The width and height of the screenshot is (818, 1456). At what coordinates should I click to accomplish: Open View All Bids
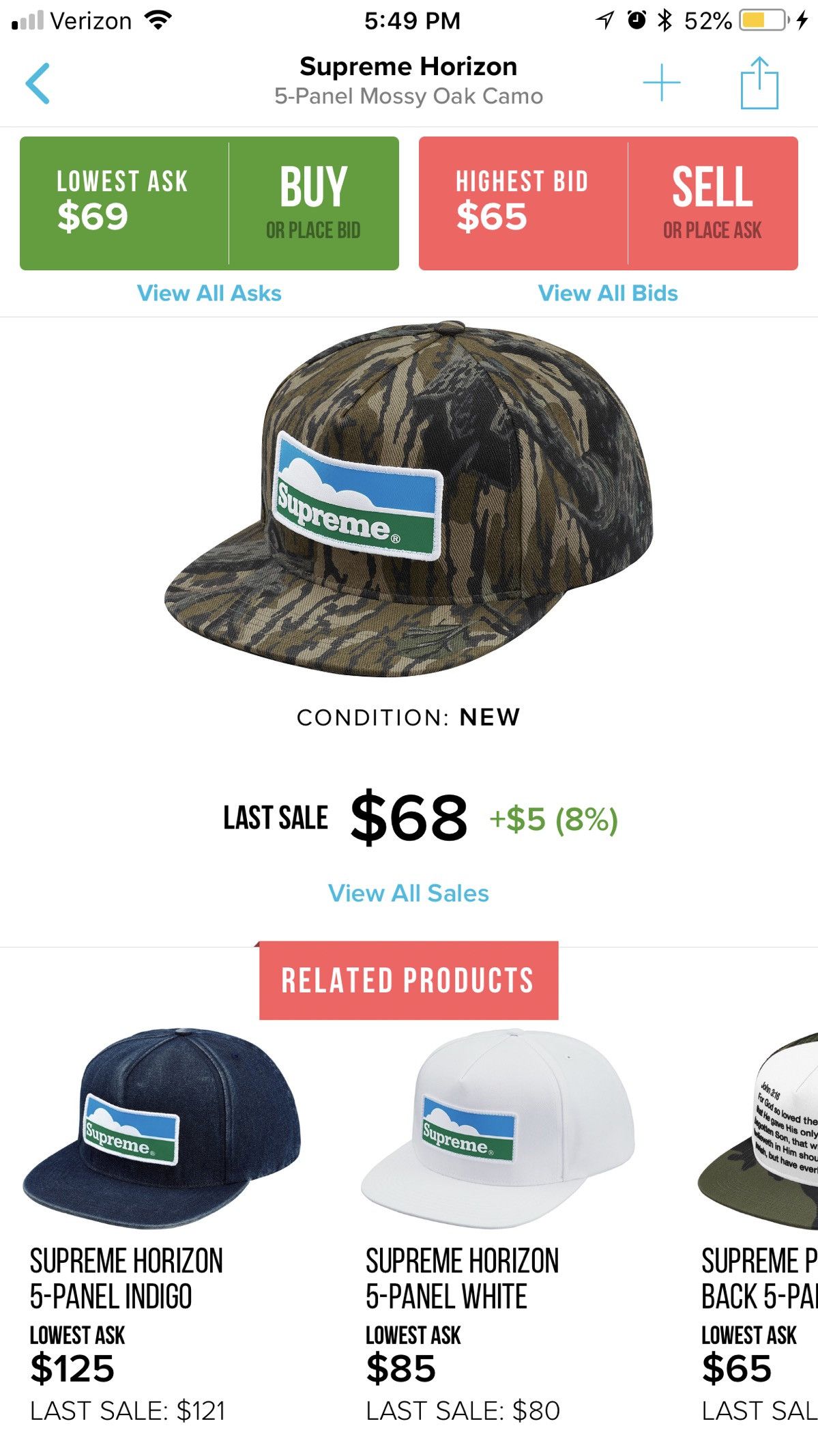609,294
